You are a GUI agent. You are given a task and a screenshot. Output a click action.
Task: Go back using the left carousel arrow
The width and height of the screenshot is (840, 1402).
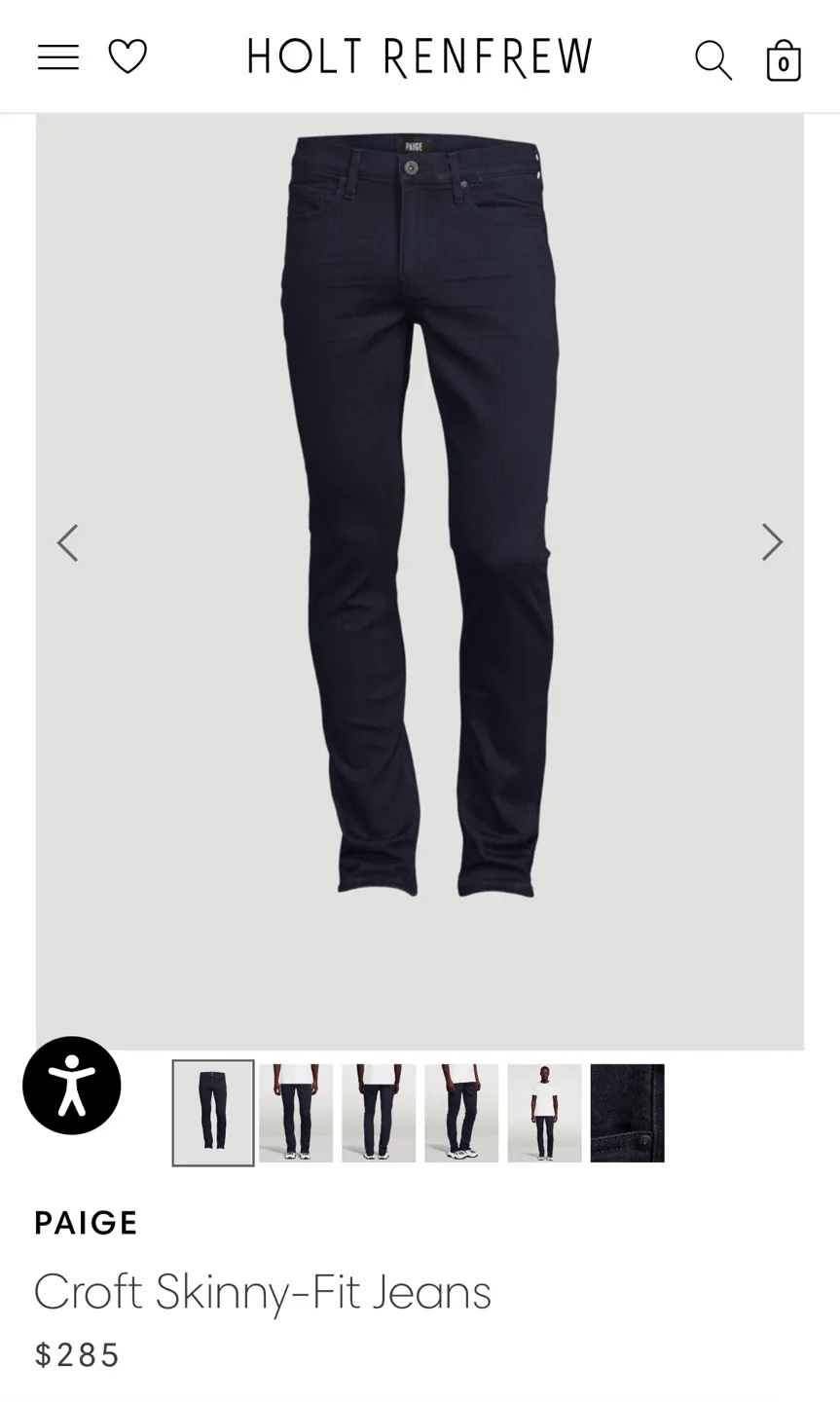pos(67,542)
